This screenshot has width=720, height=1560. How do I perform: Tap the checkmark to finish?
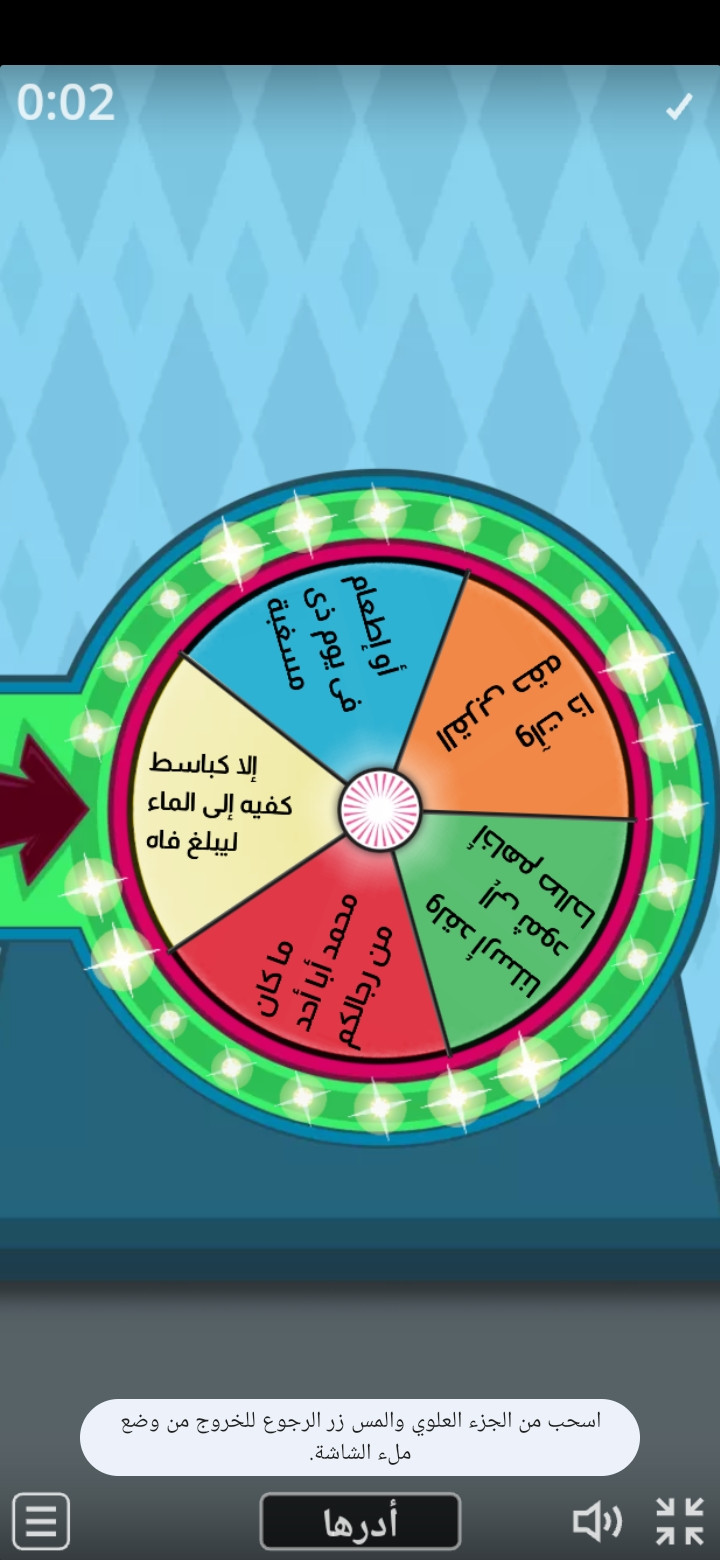coord(679,107)
